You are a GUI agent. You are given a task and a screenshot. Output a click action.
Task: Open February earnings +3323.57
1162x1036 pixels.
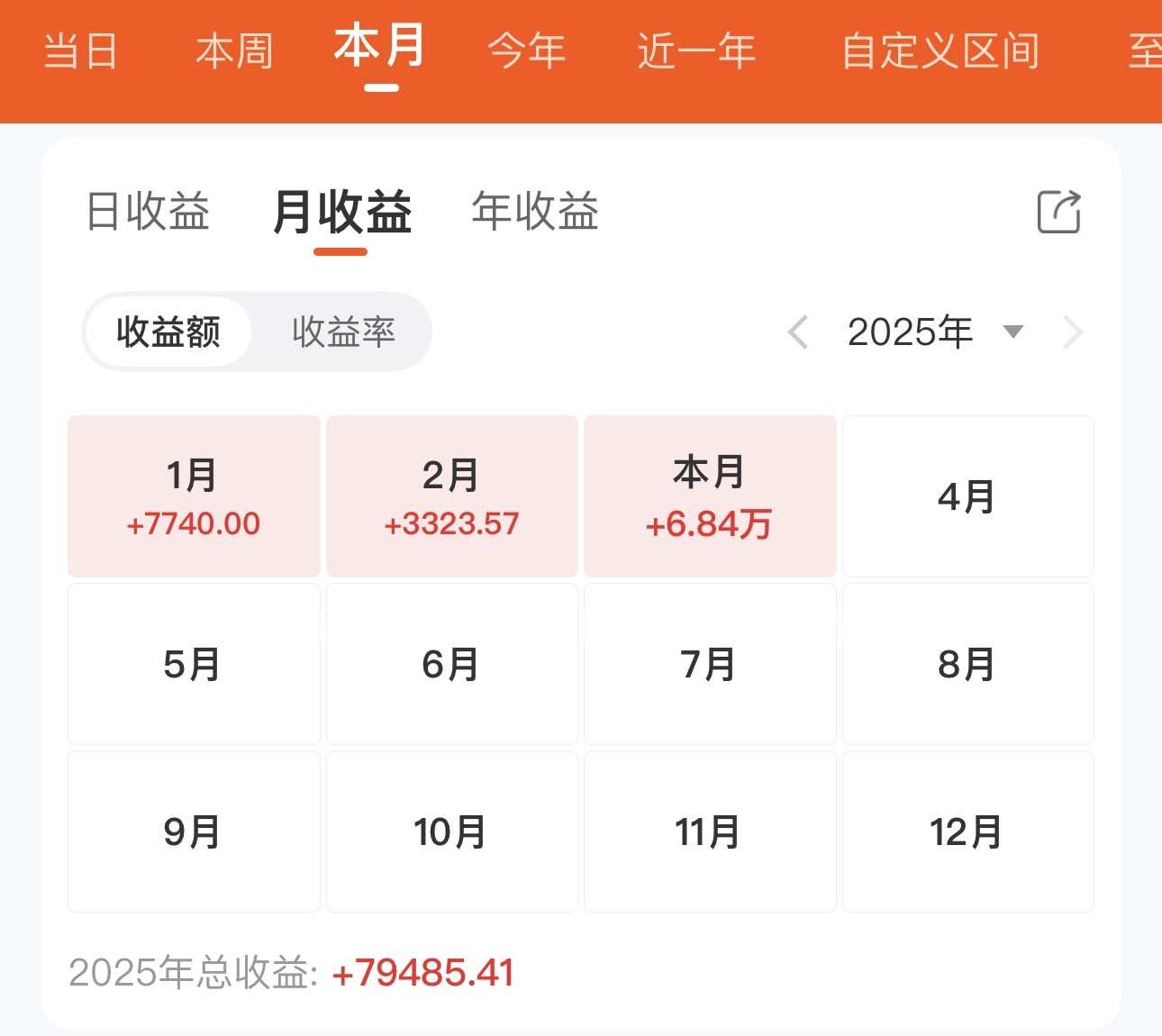coord(452,496)
